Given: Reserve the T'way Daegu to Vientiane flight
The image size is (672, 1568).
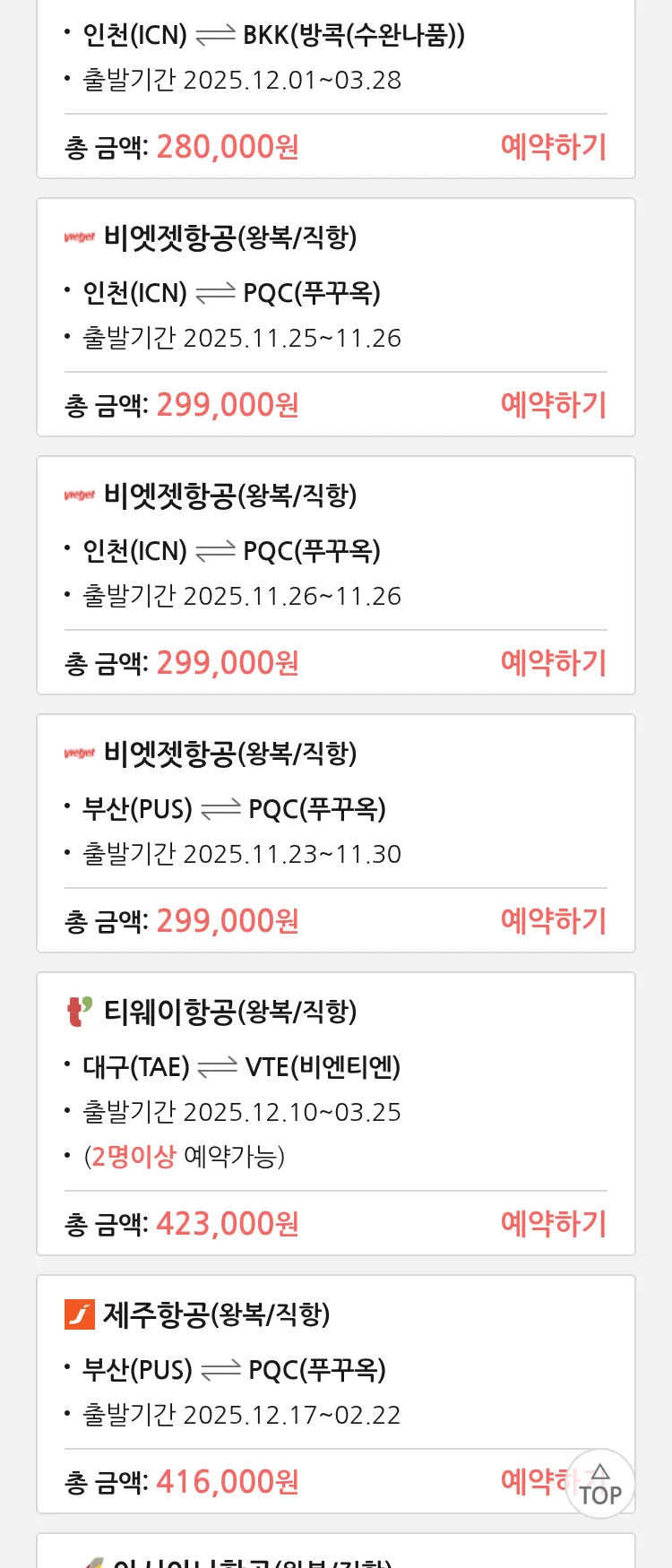Looking at the screenshot, I should pos(553,1223).
